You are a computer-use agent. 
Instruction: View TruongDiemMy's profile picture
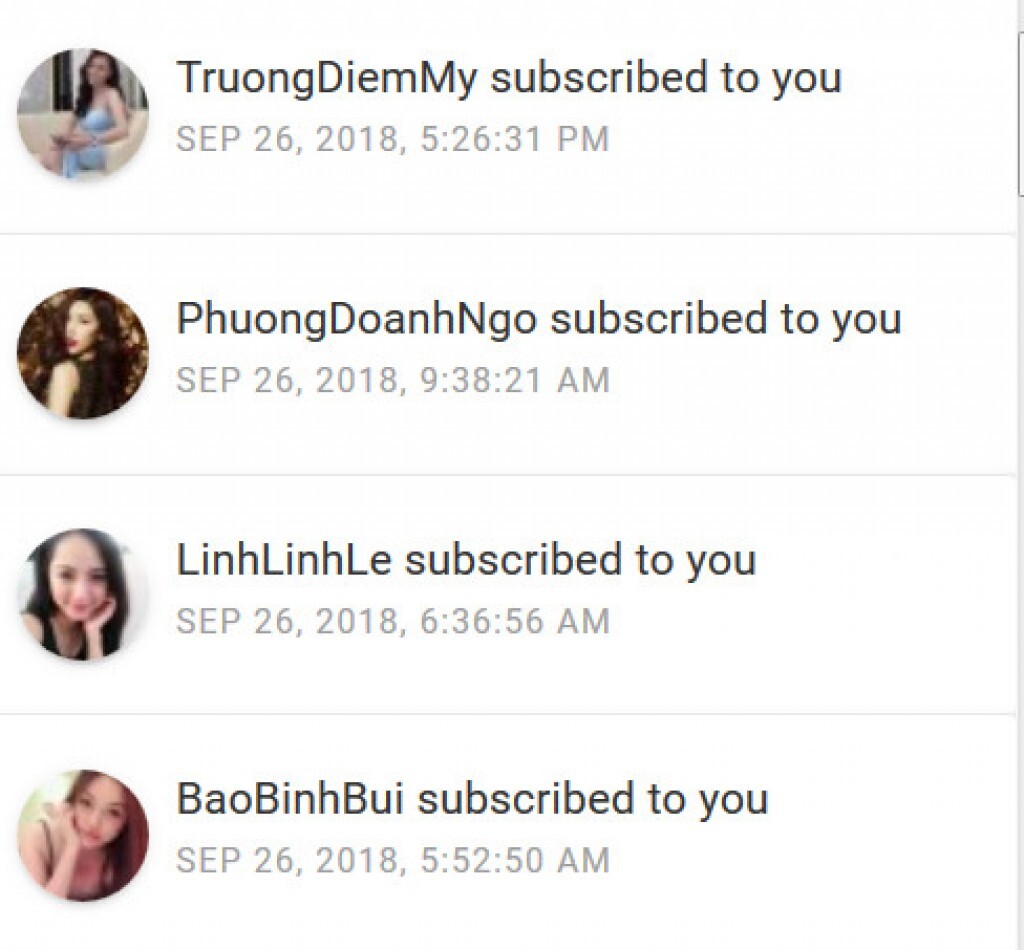(x=83, y=113)
